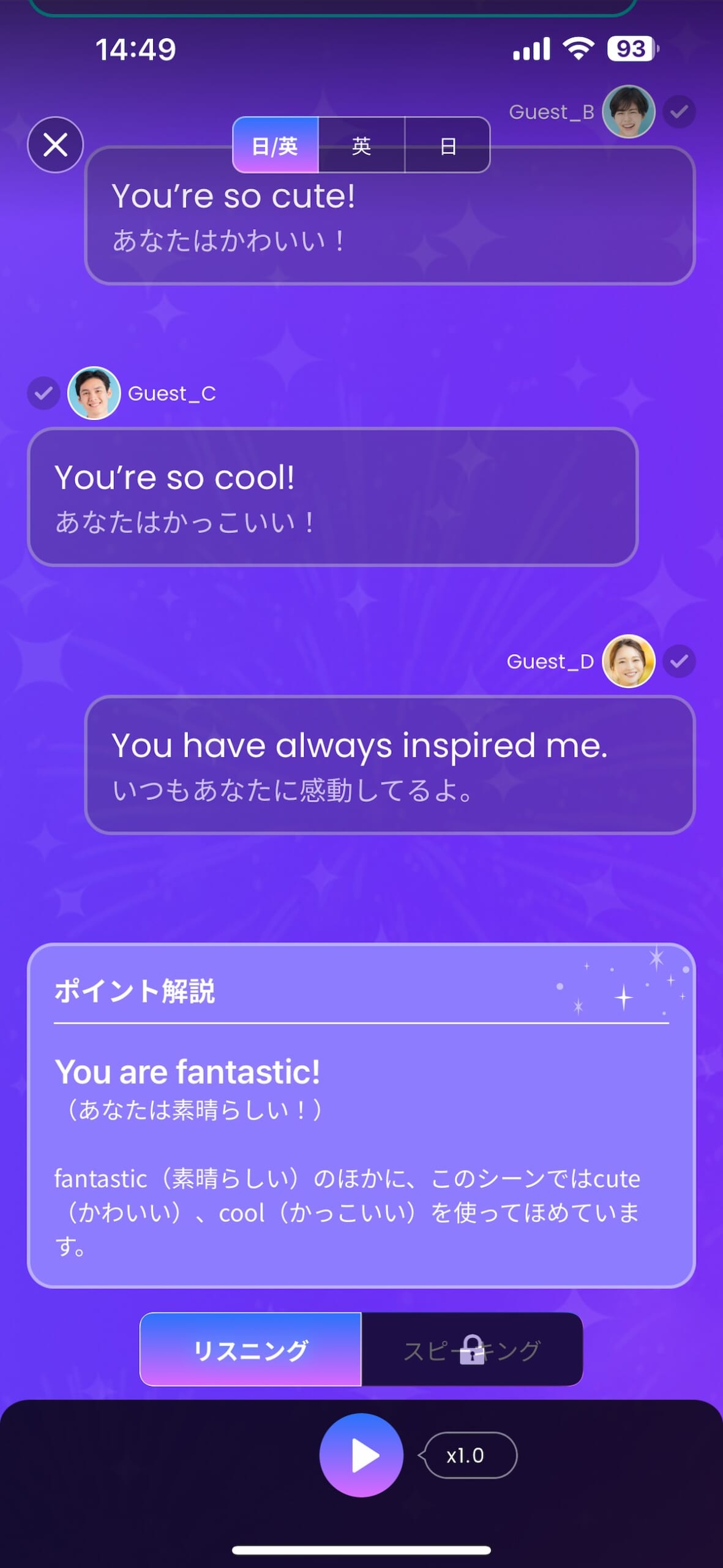
Task: Toggle the checkmark next to Guest_B
Action: point(679,112)
